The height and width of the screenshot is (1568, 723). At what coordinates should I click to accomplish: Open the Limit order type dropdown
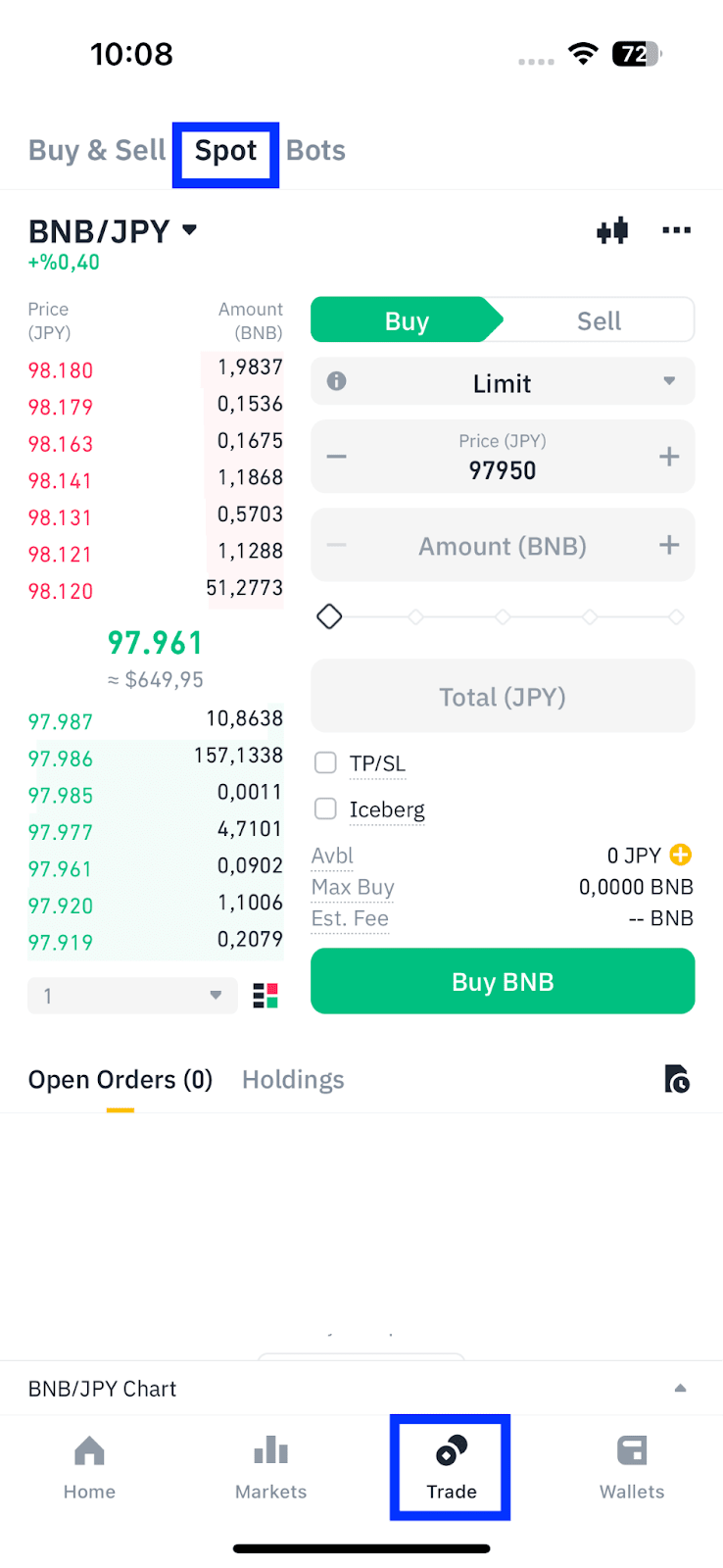tap(503, 382)
